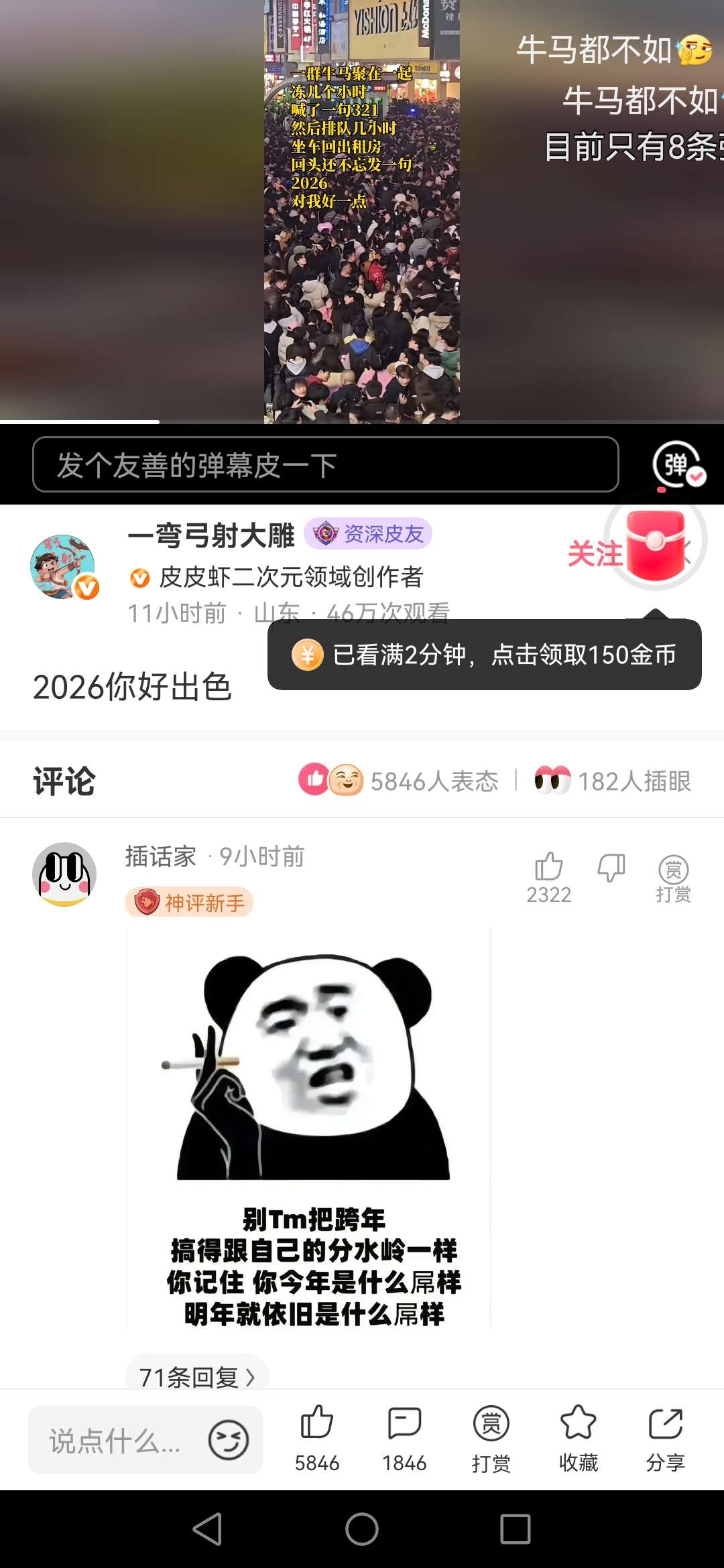Viewport: 724px width, 1568px height.
Task: Like the post with 5846 likes
Action: (x=317, y=1437)
